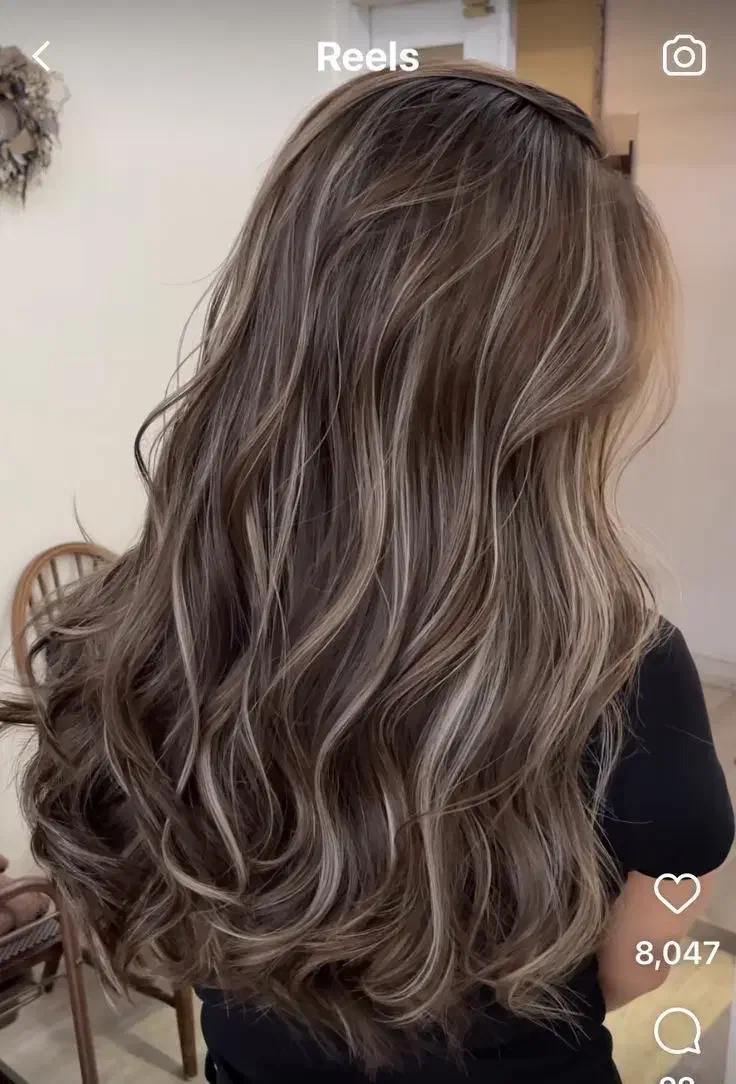Like this reel with the heart icon
Image resolution: width=736 pixels, height=1084 pixels.
[x=677, y=893]
